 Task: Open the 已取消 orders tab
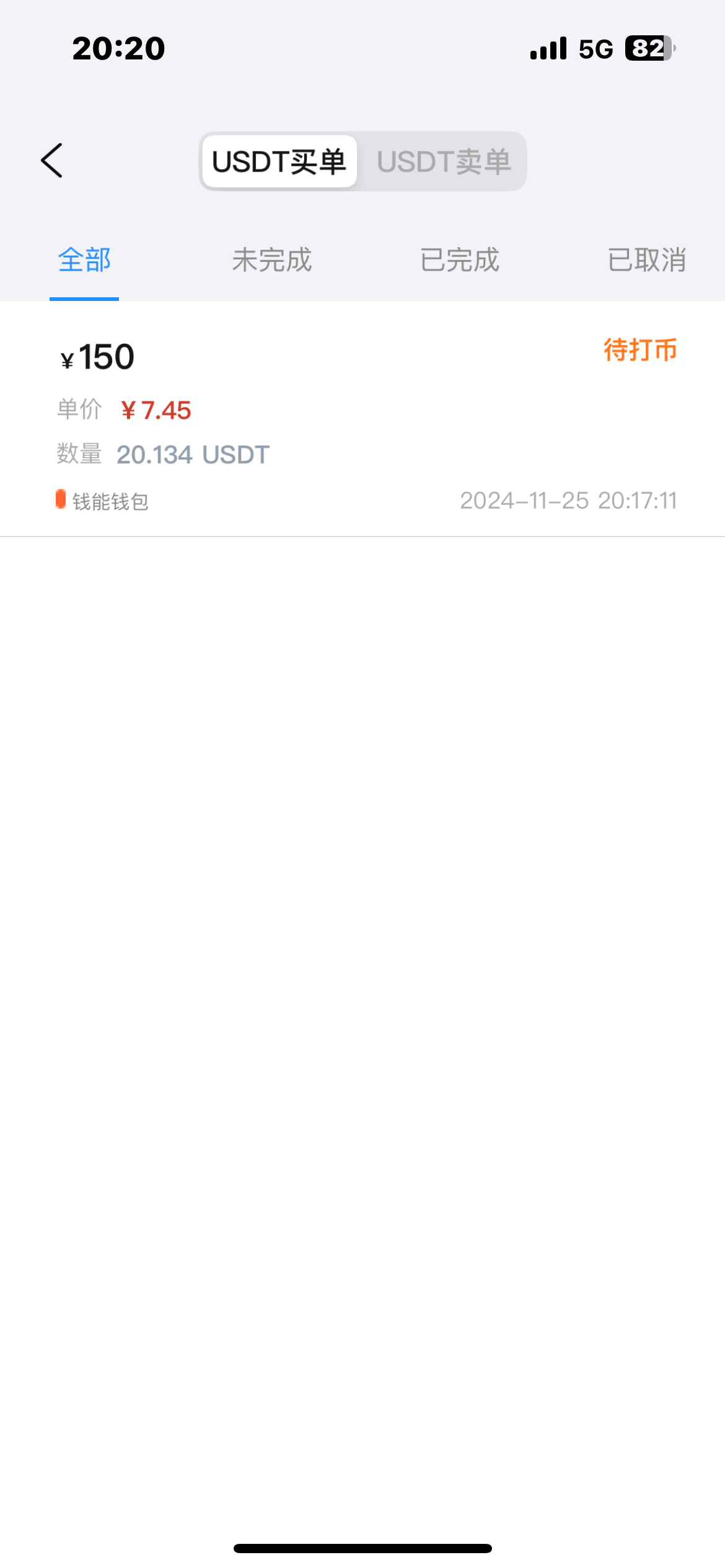coord(647,260)
